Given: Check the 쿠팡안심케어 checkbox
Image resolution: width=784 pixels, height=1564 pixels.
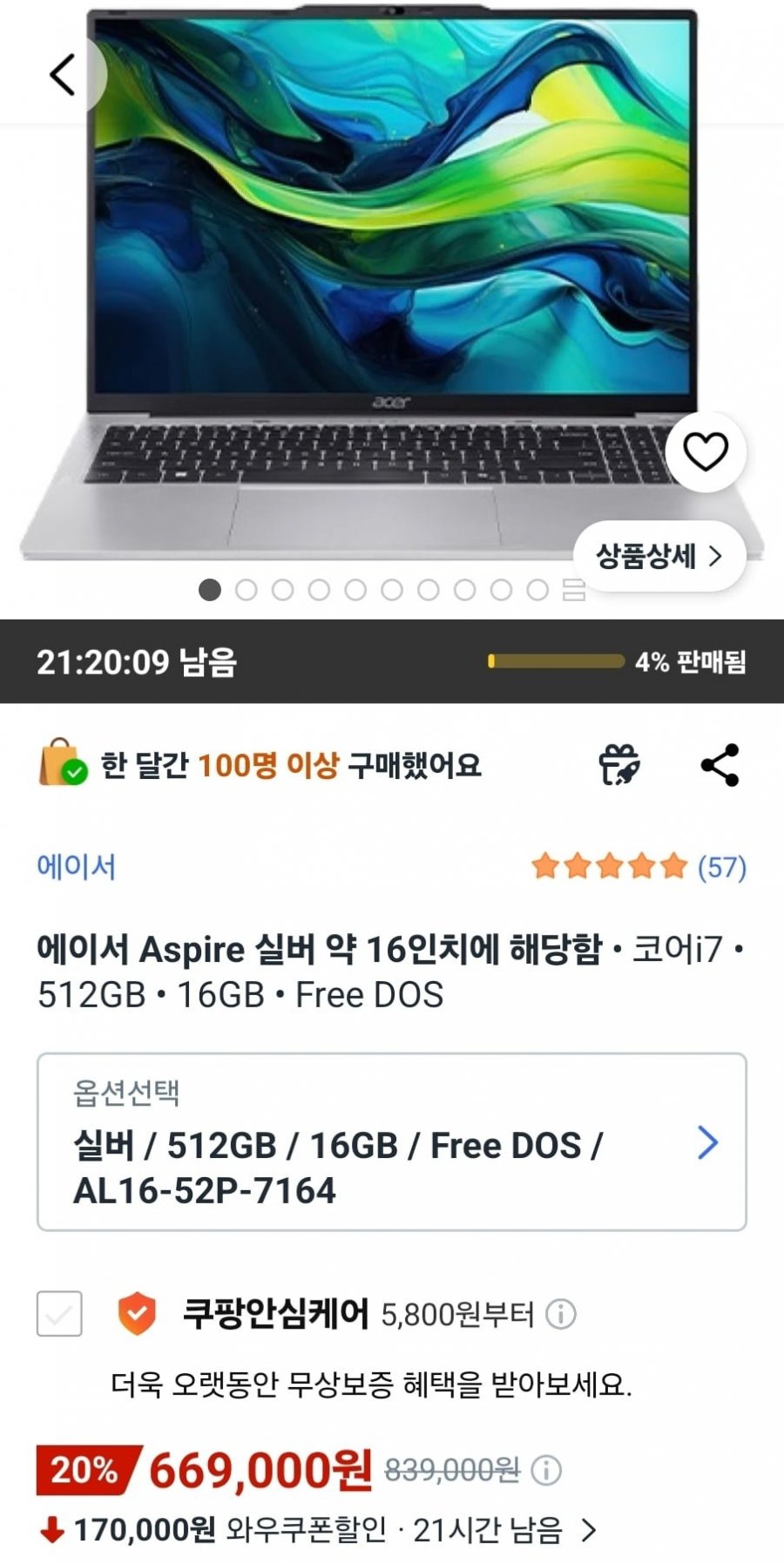Looking at the screenshot, I should tap(59, 1313).
